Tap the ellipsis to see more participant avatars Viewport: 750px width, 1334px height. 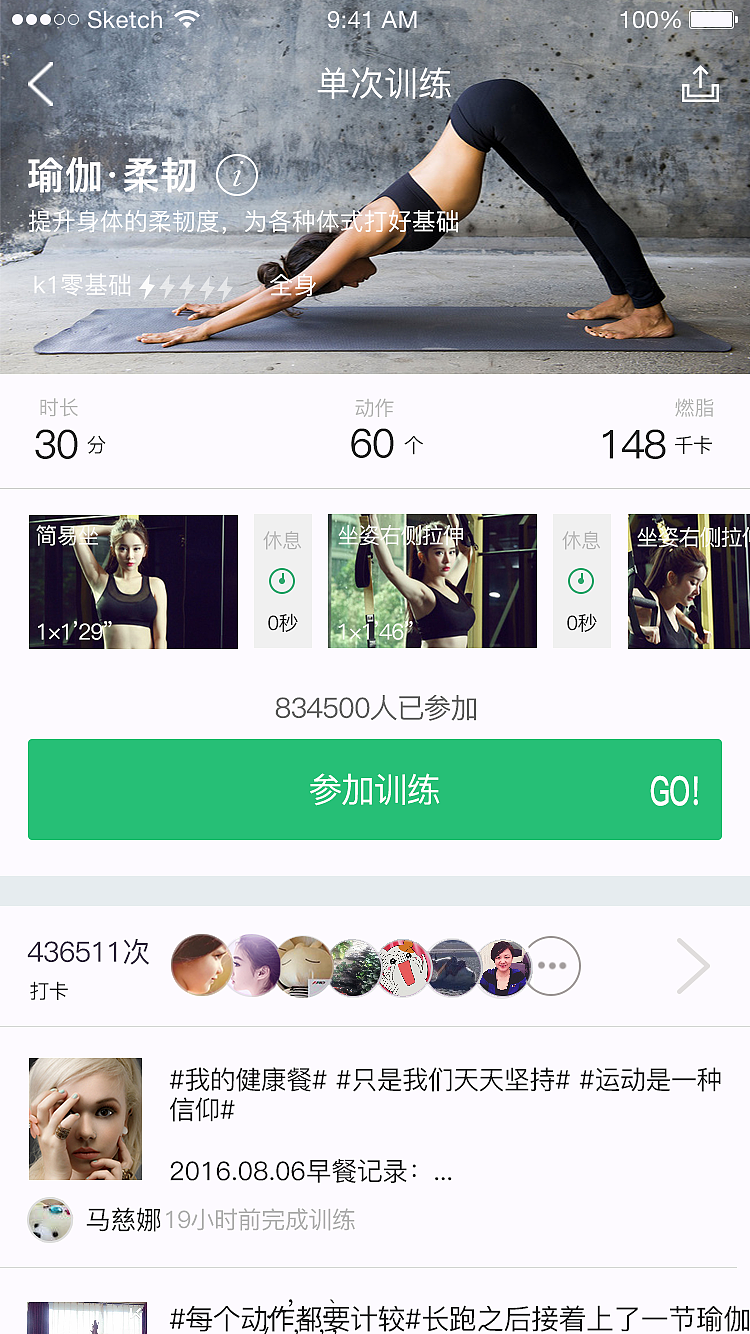tap(551, 966)
